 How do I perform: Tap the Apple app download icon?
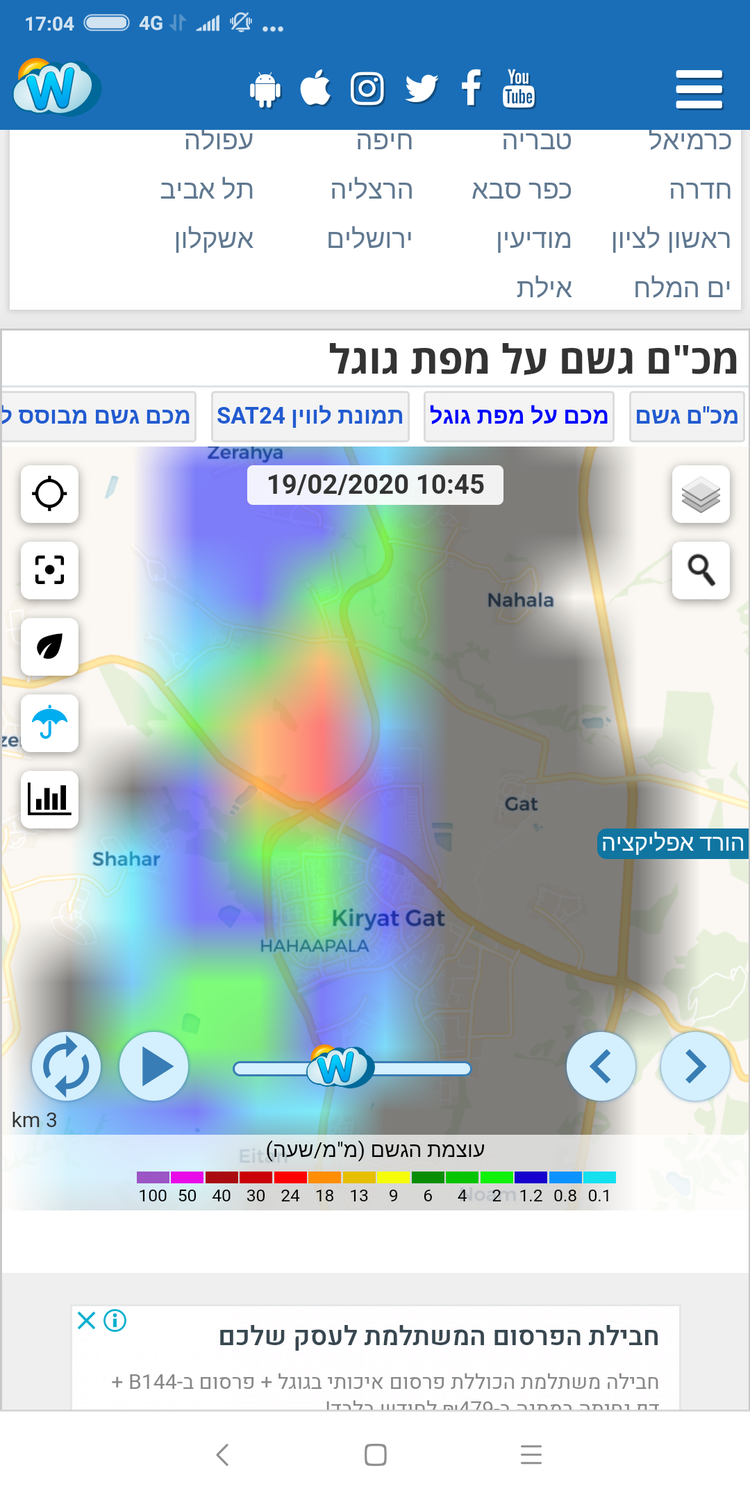coord(315,89)
